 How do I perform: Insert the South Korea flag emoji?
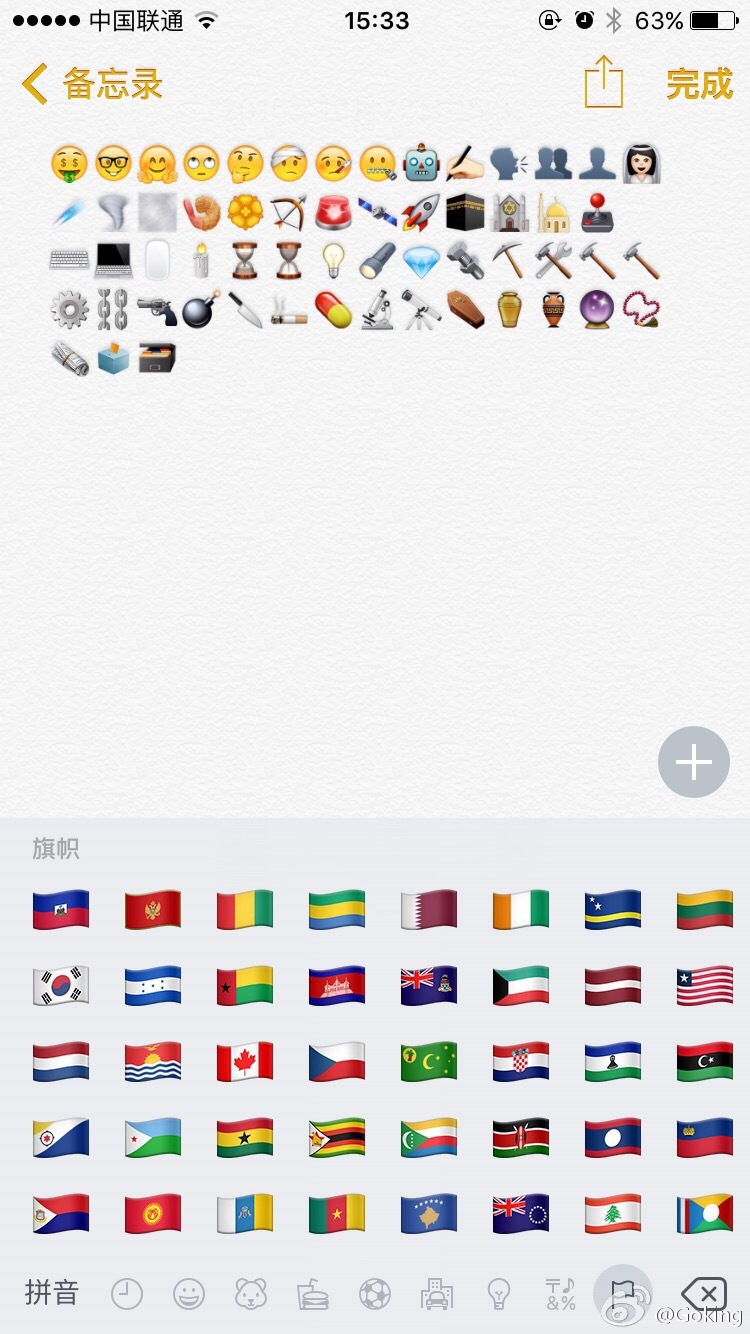click(61, 985)
